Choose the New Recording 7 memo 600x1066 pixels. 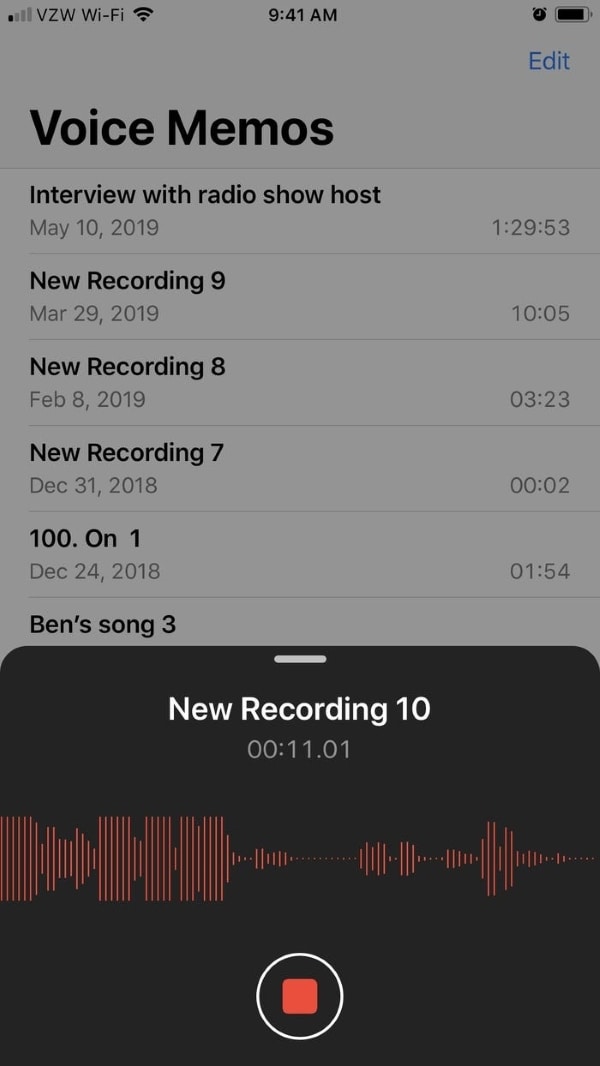coord(300,468)
